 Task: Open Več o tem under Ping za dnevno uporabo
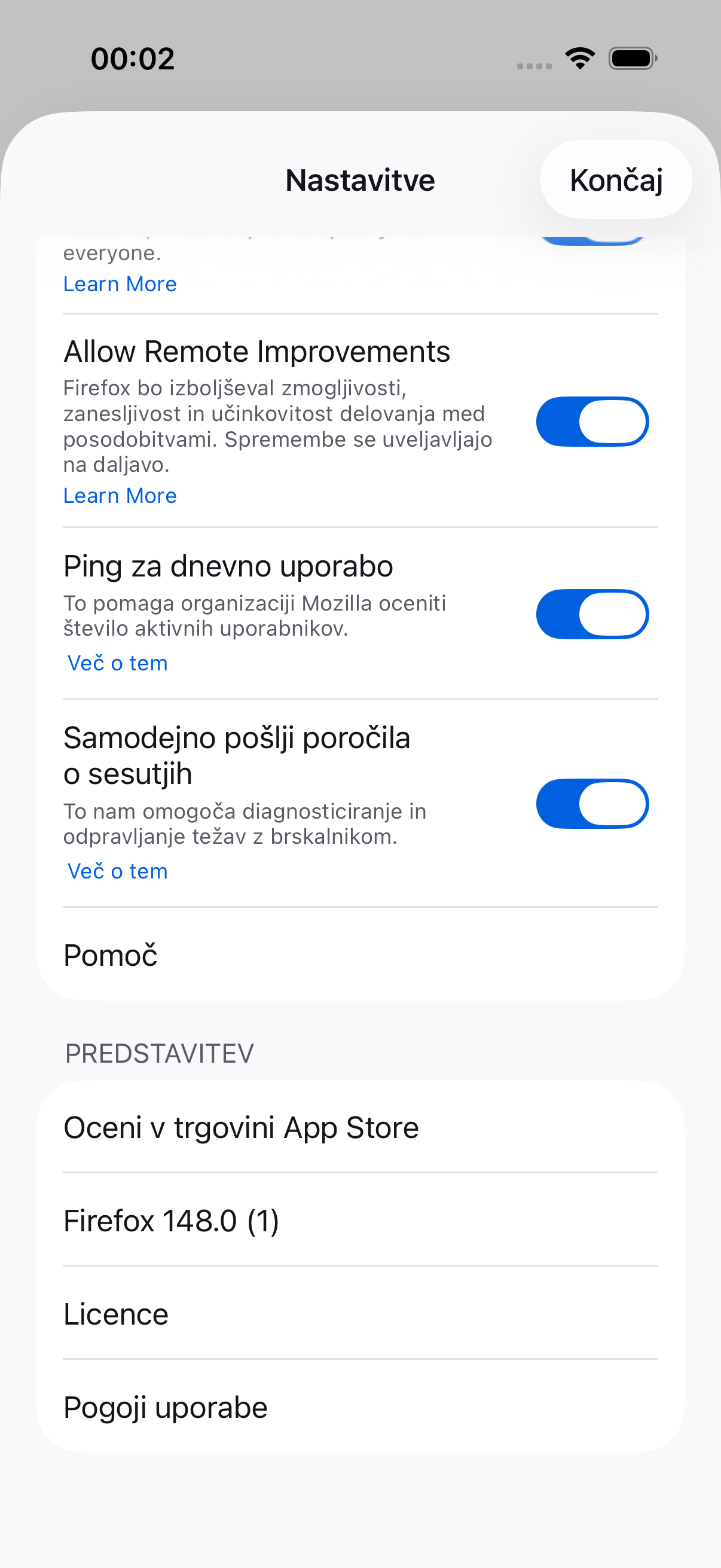point(117,663)
